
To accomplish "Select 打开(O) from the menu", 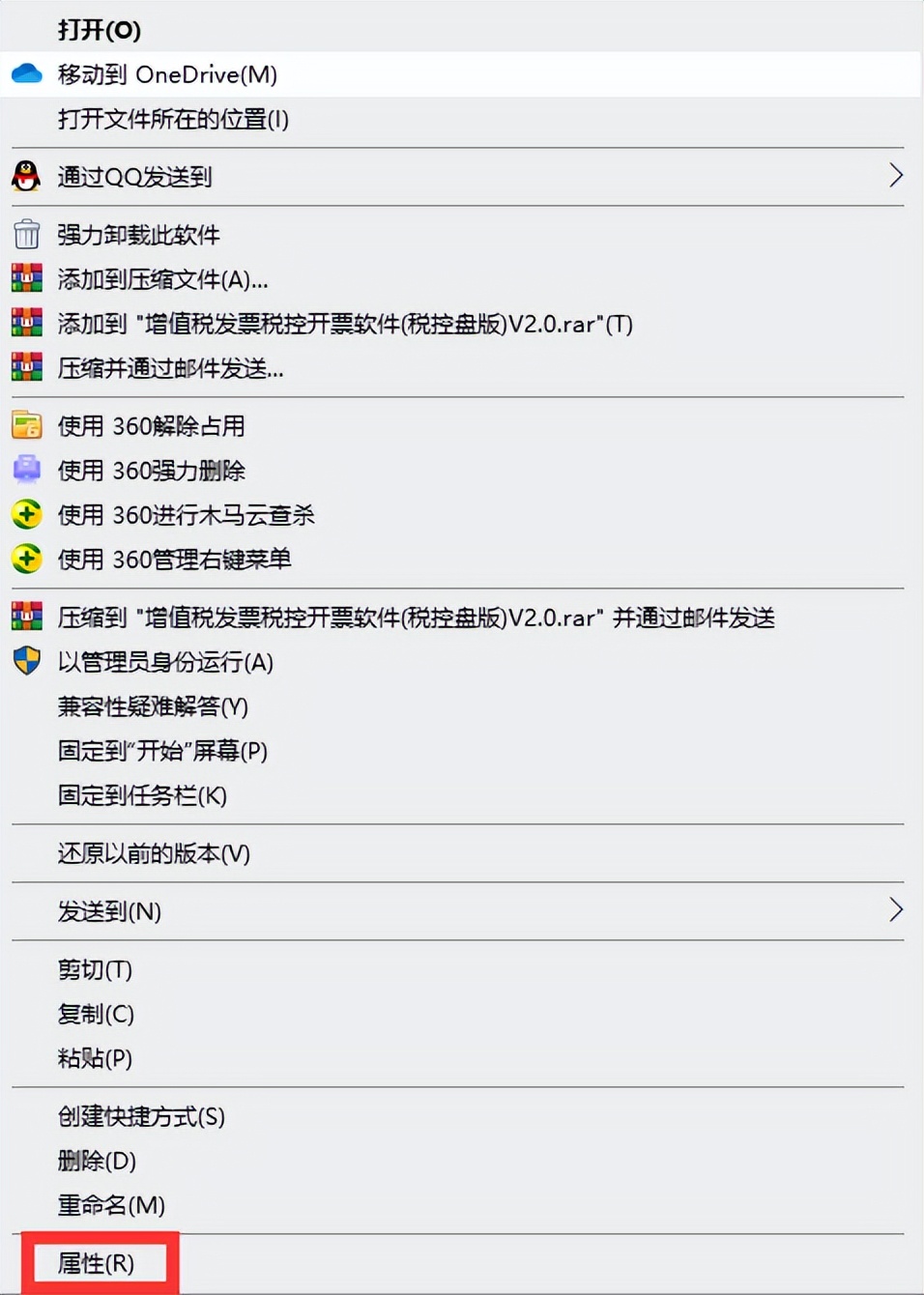I will point(97,31).
